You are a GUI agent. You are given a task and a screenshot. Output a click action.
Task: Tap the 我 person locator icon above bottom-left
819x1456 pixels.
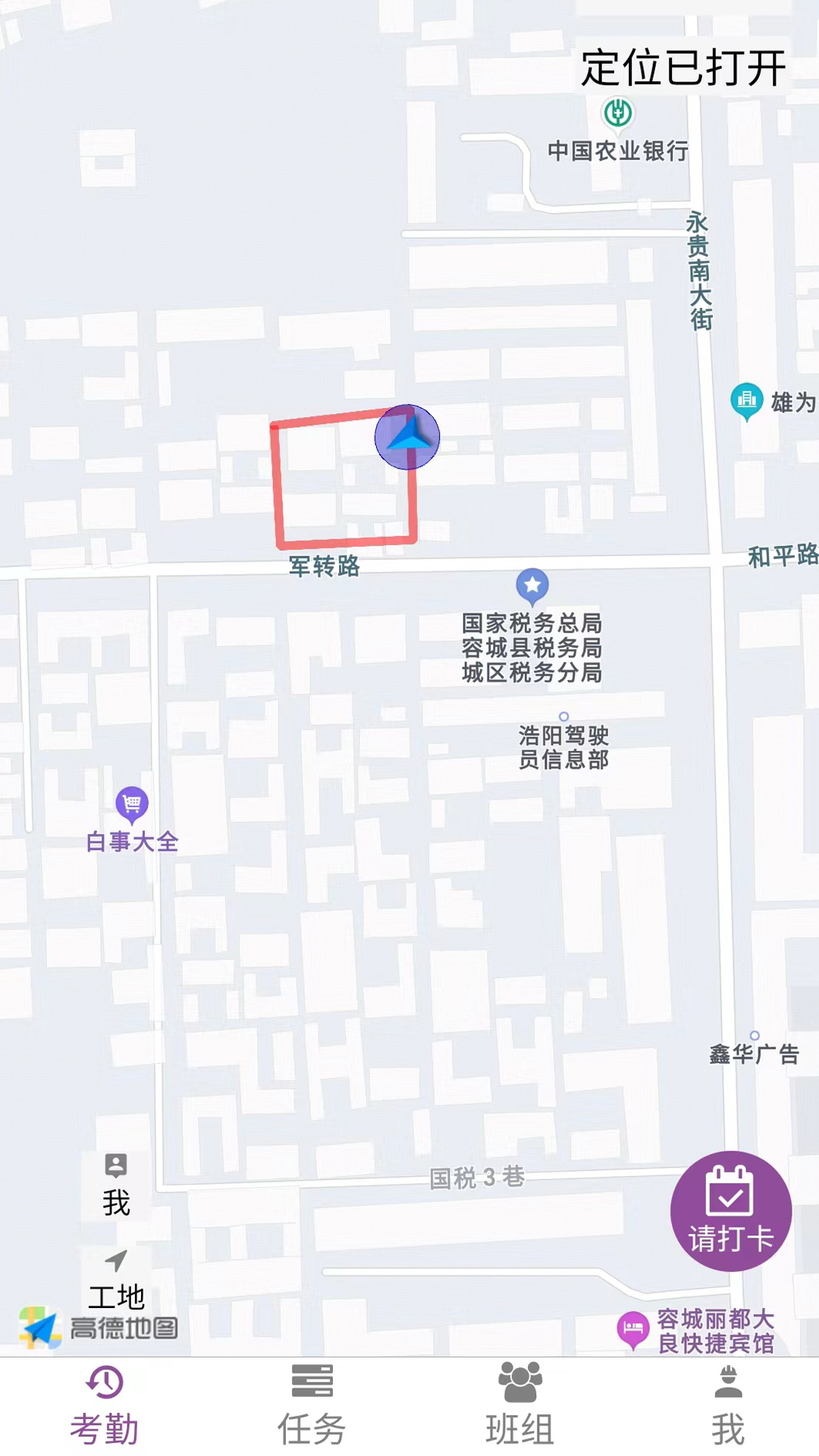tap(115, 1163)
